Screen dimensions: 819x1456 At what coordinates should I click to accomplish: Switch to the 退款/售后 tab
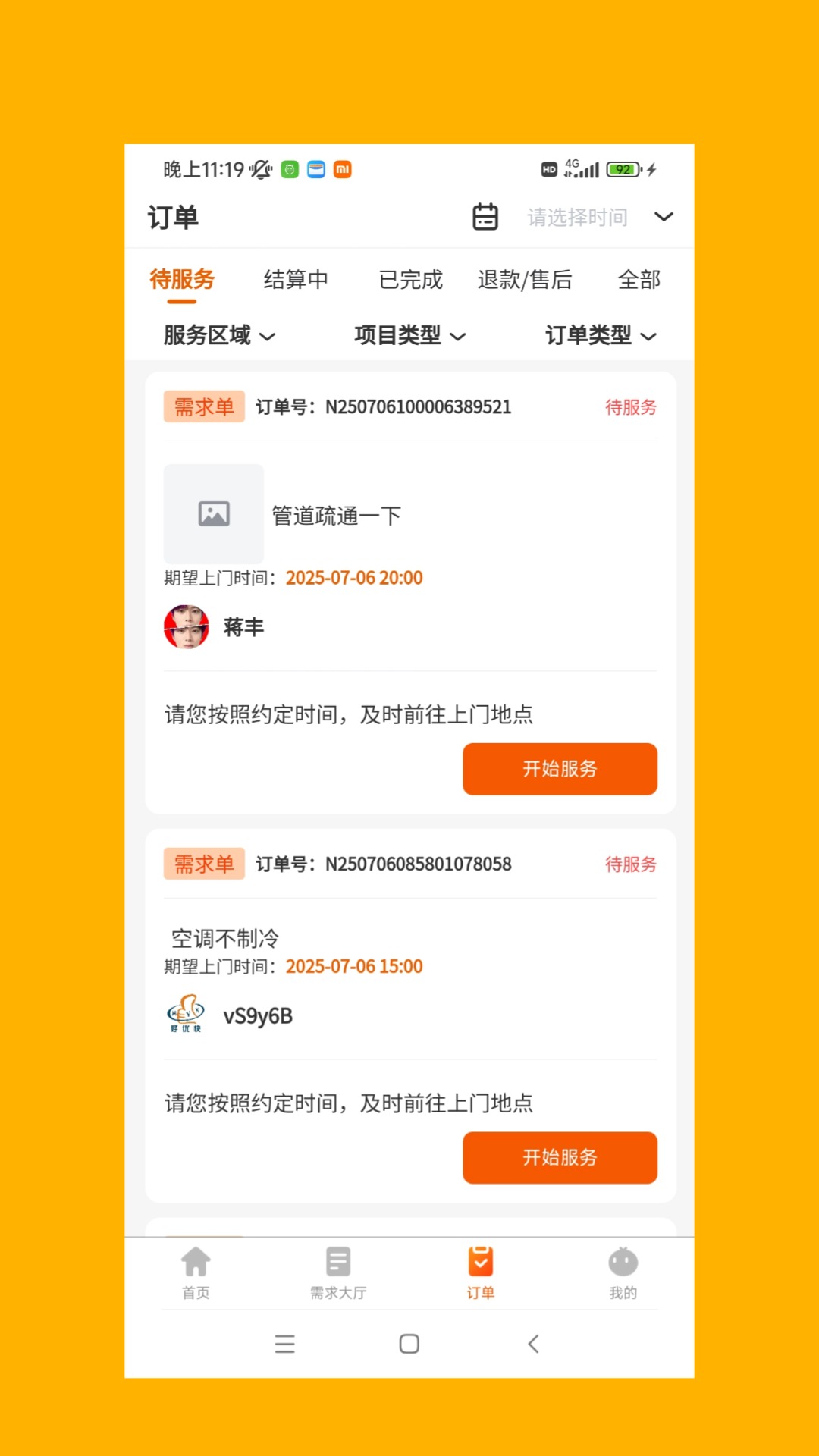pyautogui.click(x=525, y=280)
